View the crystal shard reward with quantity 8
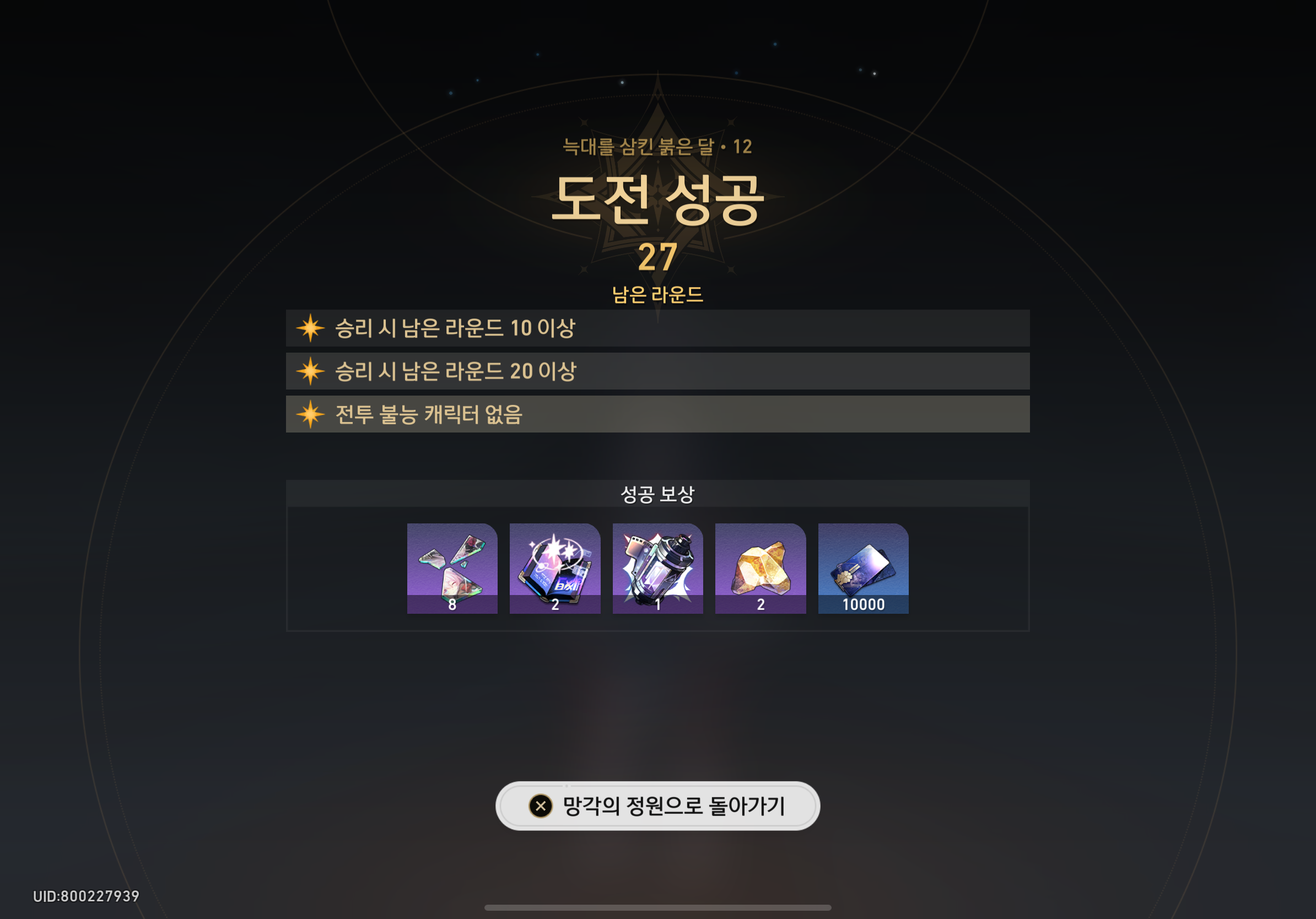 [452, 568]
